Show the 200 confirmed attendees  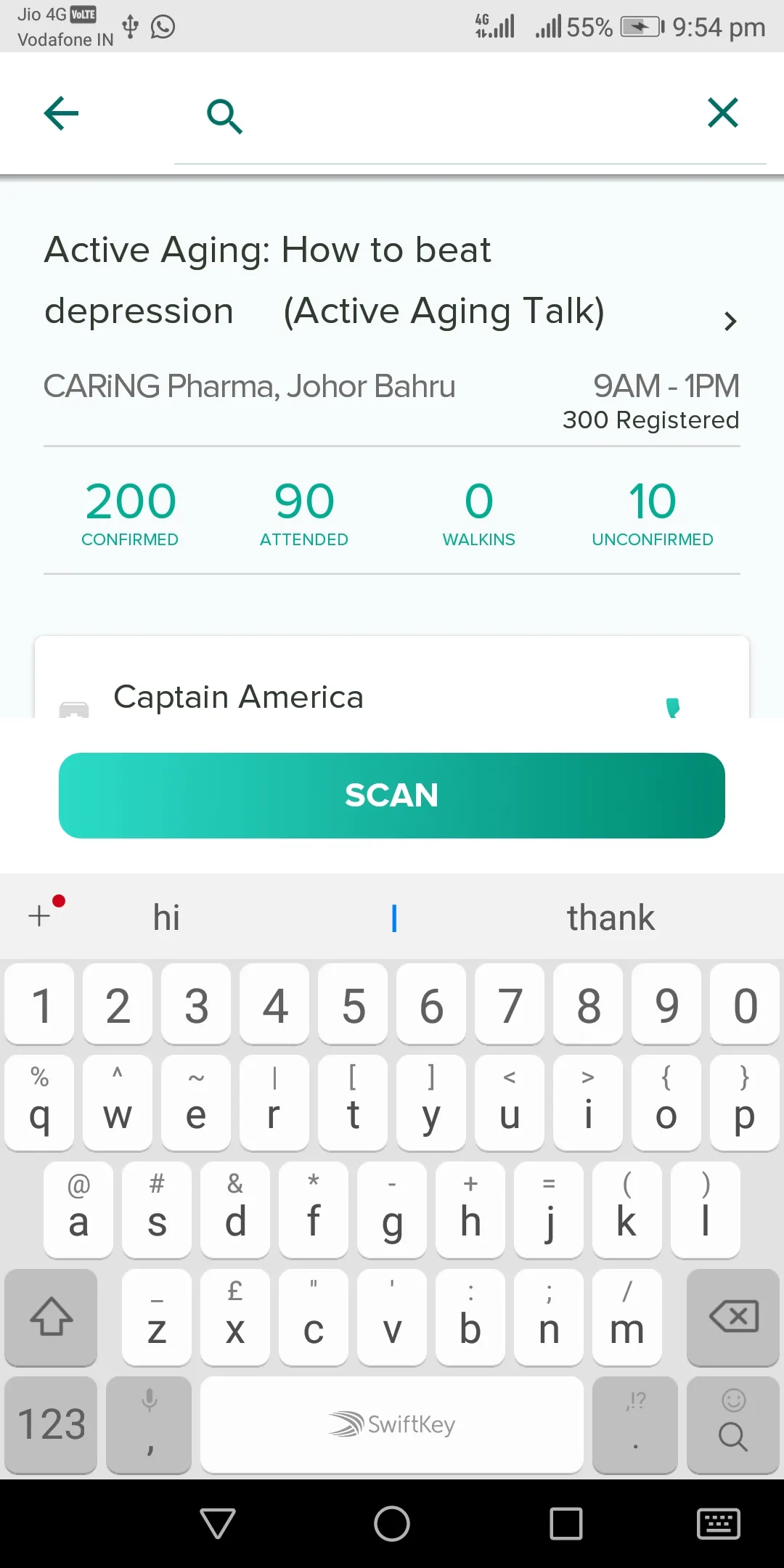pyautogui.click(x=130, y=513)
